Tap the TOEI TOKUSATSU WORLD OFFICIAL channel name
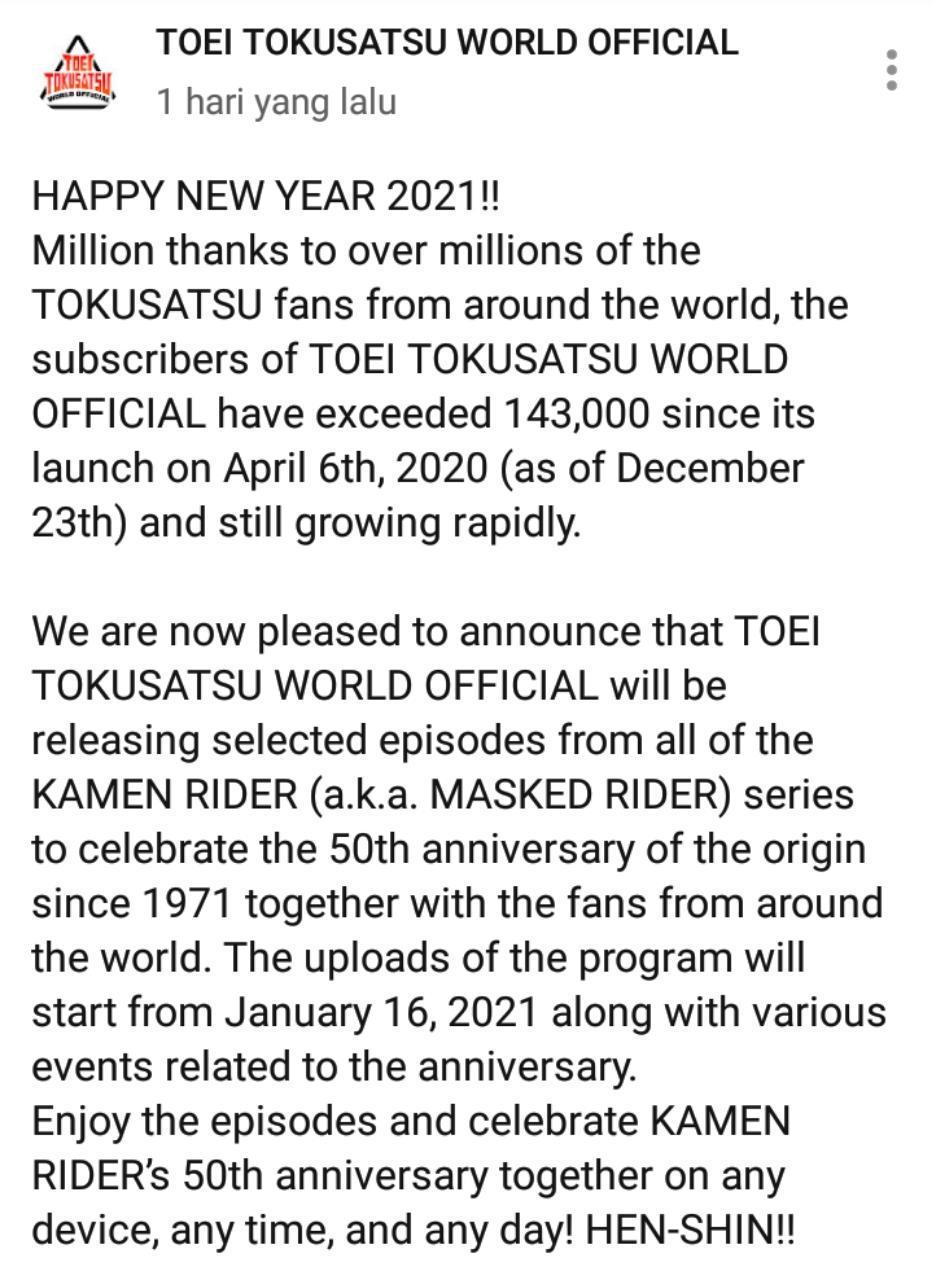The width and height of the screenshot is (933, 1280). [446, 42]
